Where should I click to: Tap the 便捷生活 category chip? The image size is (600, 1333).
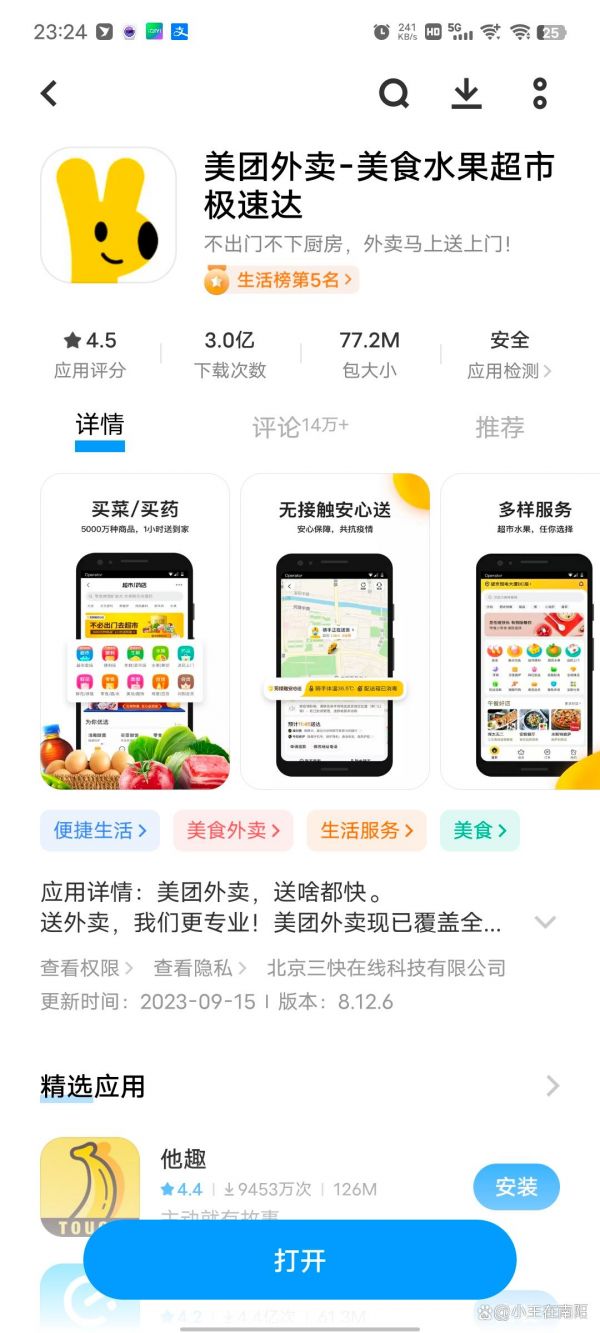pyautogui.click(x=100, y=830)
